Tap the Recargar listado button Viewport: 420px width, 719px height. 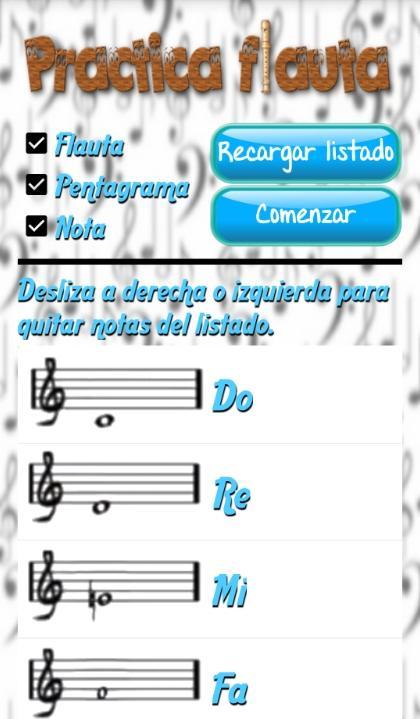[x=305, y=153]
